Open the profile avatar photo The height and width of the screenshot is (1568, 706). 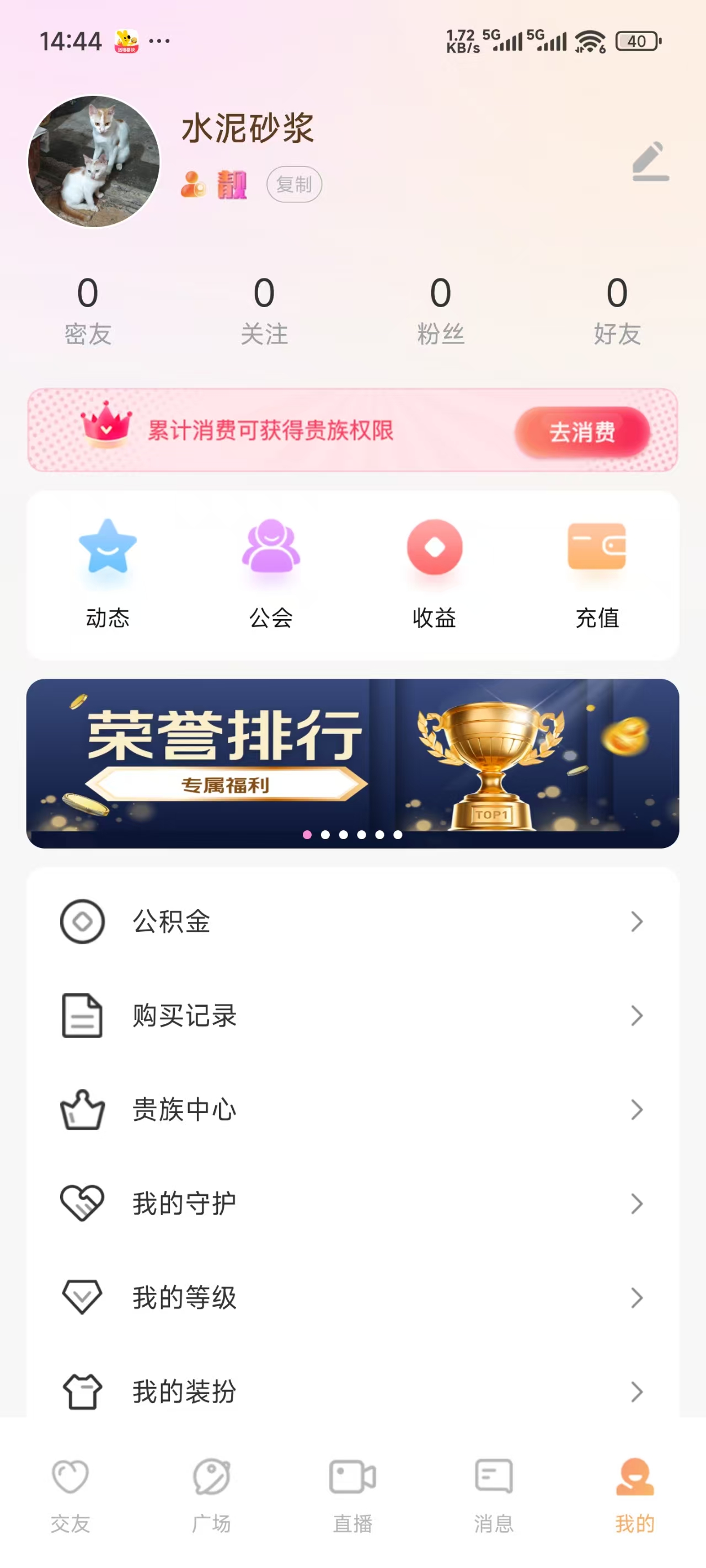click(x=94, y=162)
